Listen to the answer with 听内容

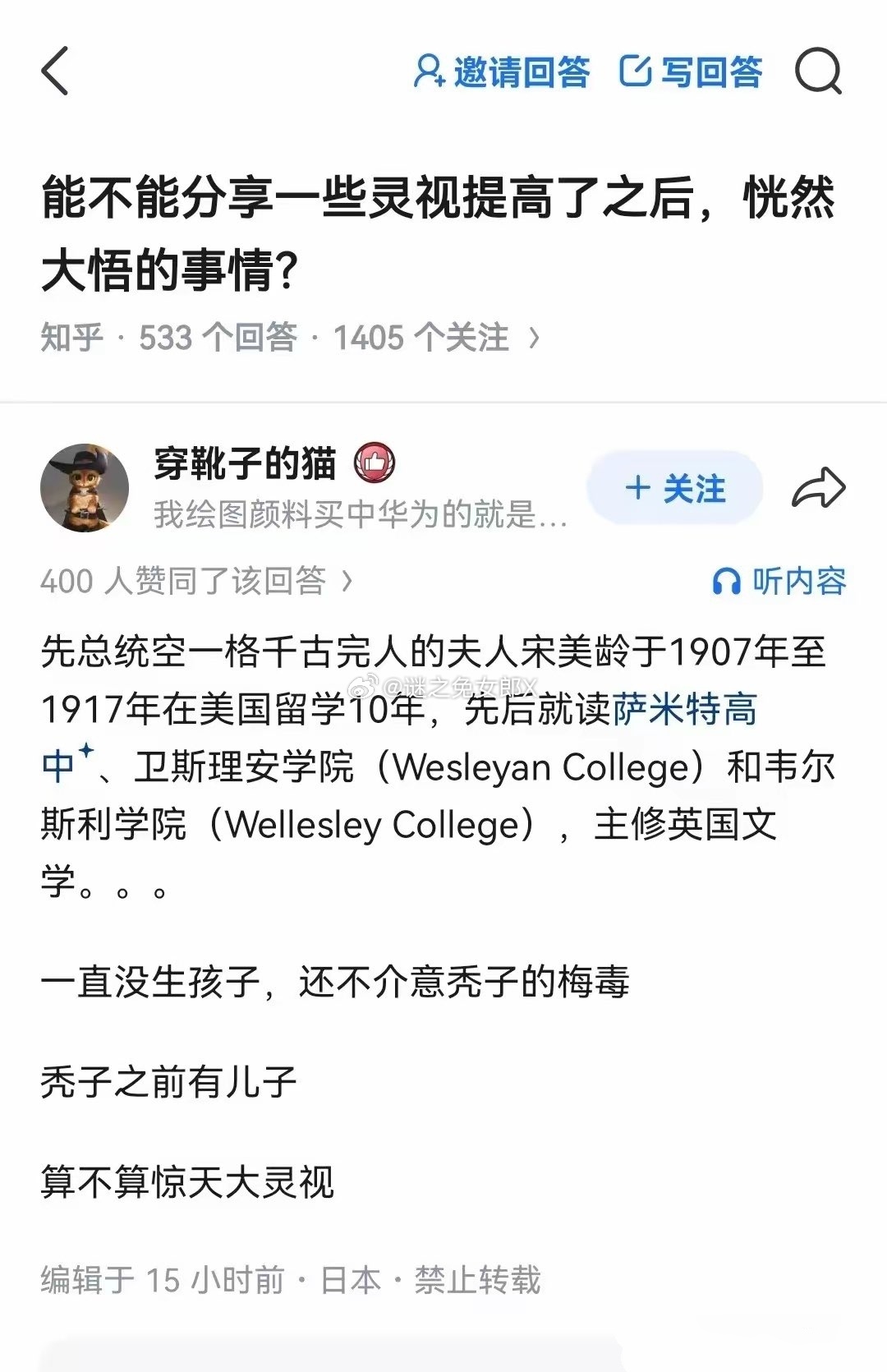pyautogui.click(x=779, y=581)
